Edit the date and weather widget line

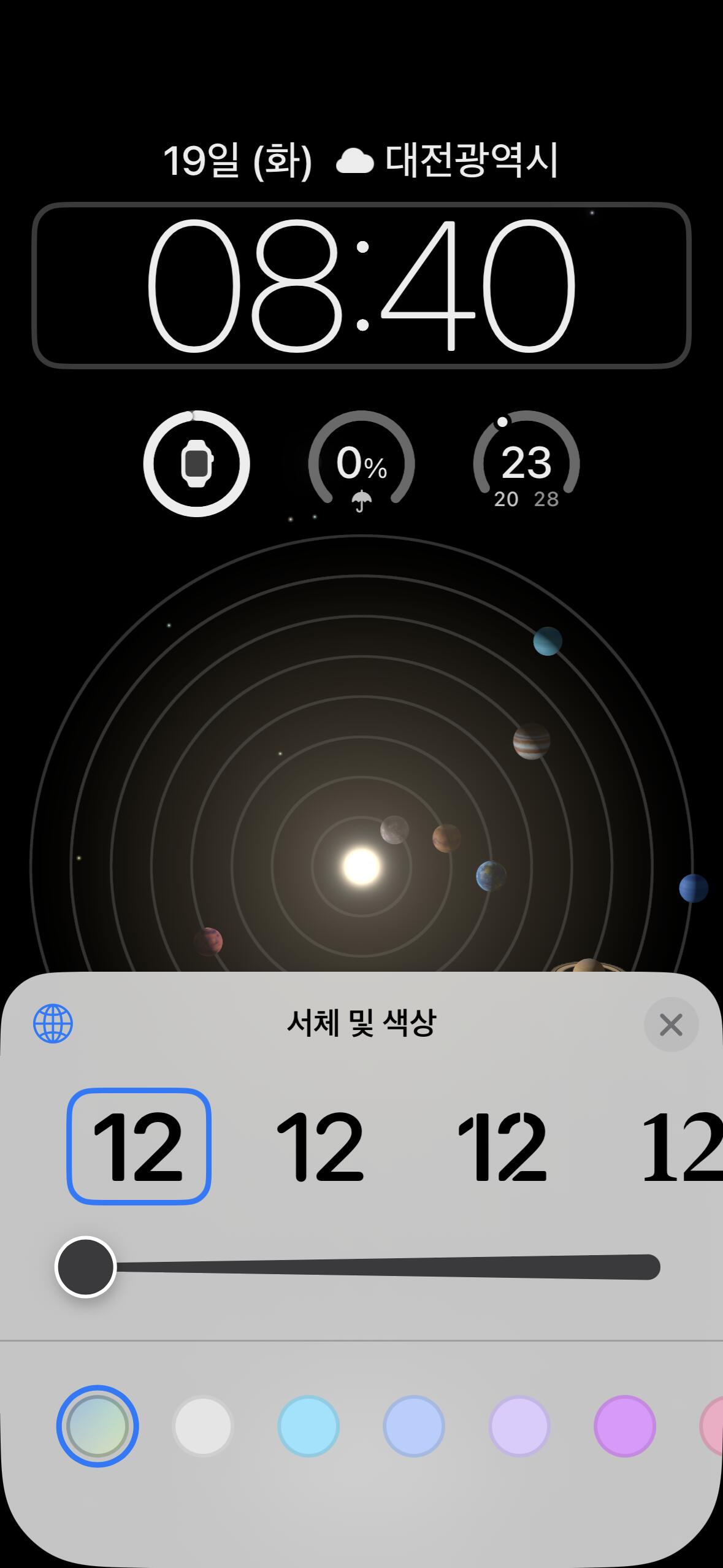point(361,161)
